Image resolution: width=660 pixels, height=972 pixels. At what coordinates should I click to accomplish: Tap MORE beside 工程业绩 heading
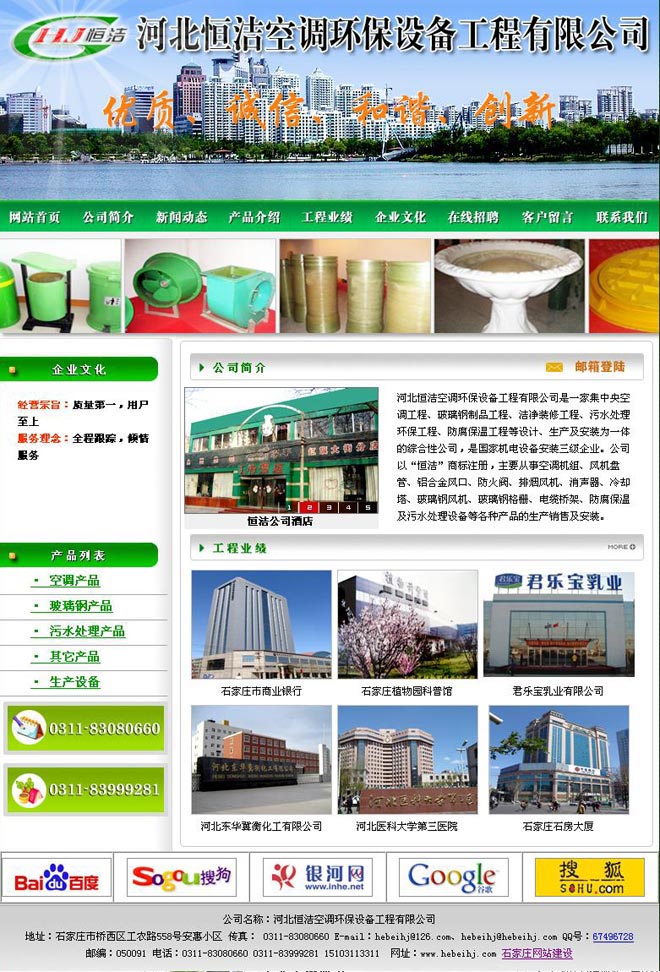click(x=620, y=547)
